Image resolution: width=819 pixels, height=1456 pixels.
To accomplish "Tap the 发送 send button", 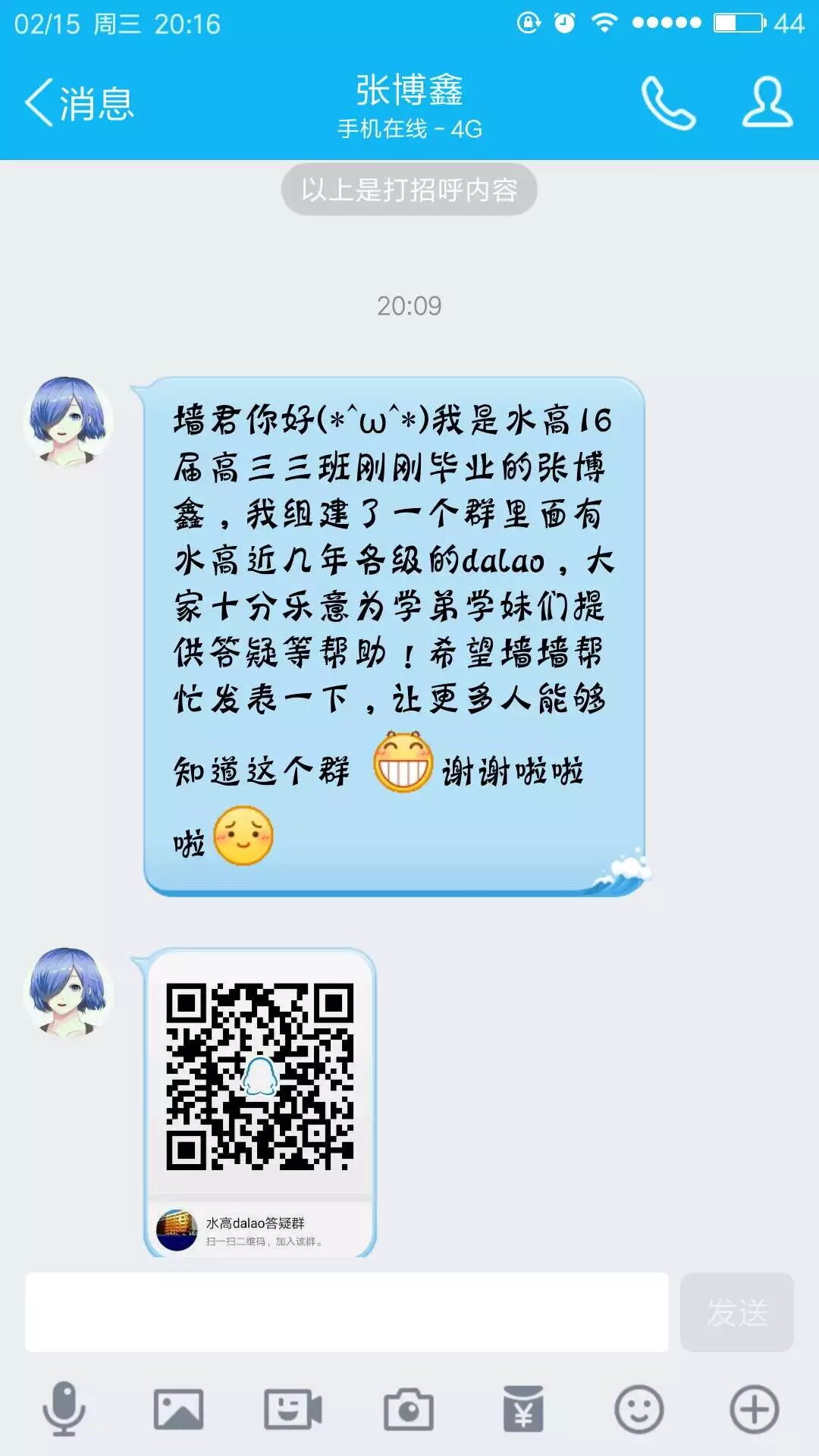I will pos(736,1312).
